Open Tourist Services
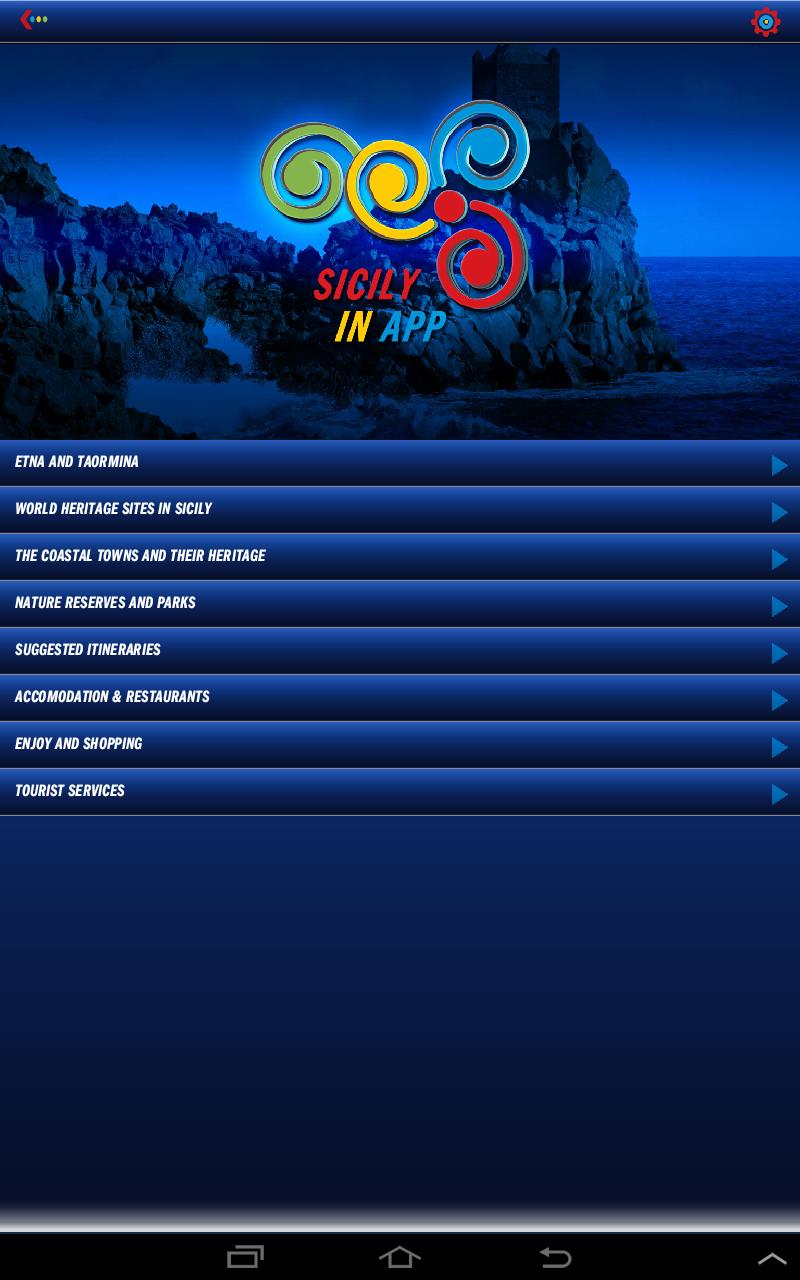The image size is (800, 1280). (400, 792)
